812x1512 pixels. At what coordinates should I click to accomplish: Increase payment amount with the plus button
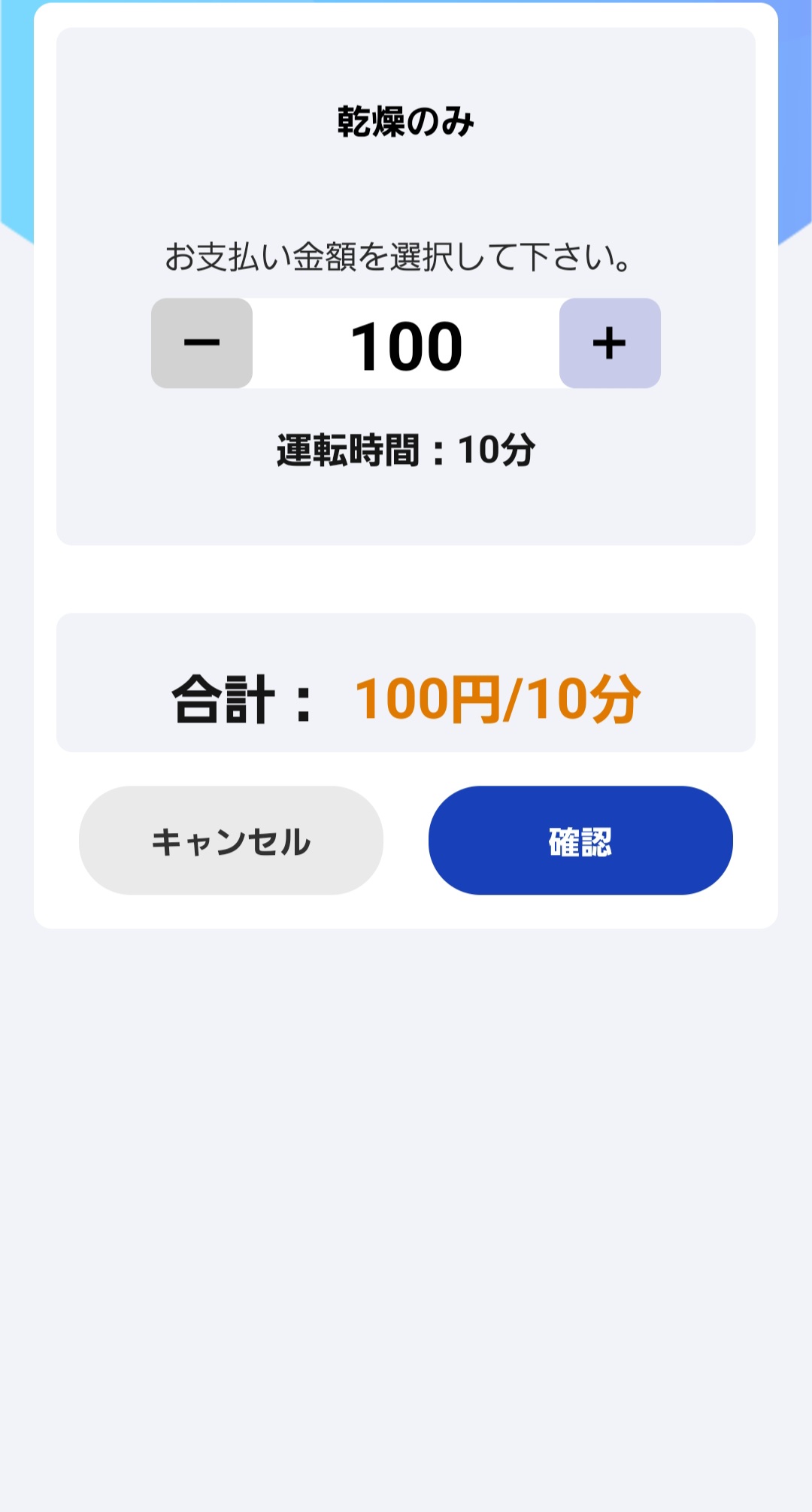click(610, 343)
